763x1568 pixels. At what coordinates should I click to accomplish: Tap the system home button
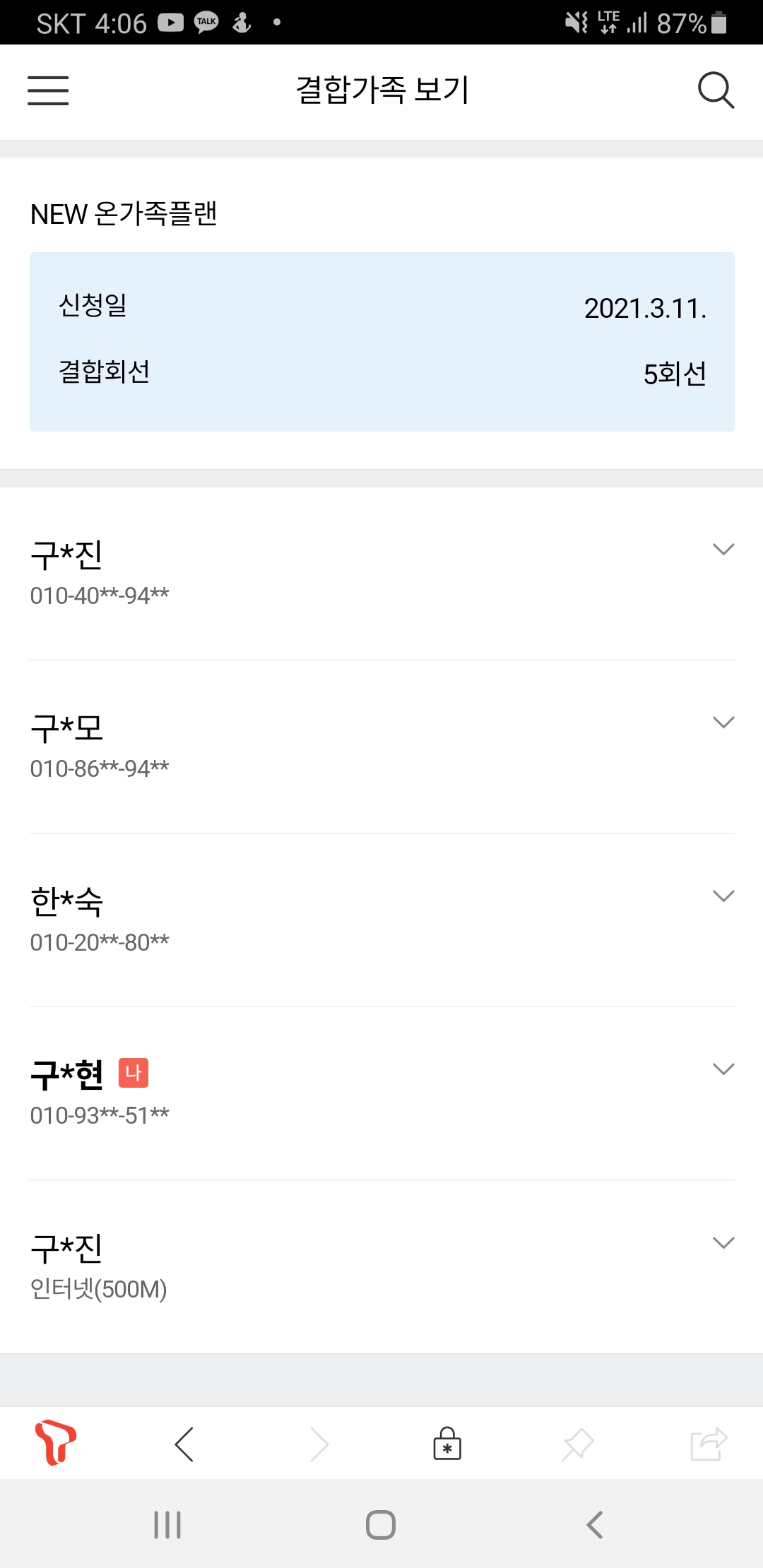(x=381, y=1525)
